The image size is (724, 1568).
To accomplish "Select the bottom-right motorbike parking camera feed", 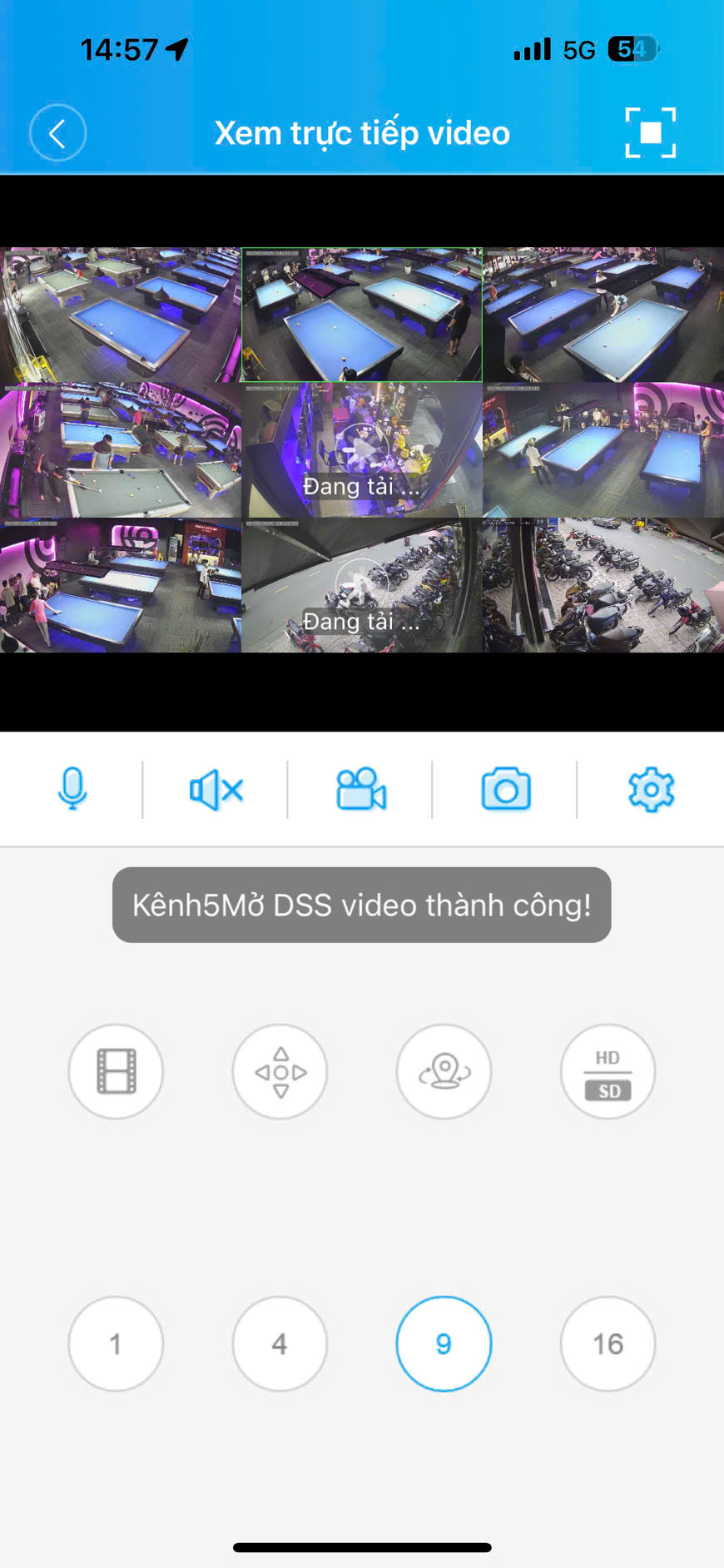I will (x=603, y=585).
